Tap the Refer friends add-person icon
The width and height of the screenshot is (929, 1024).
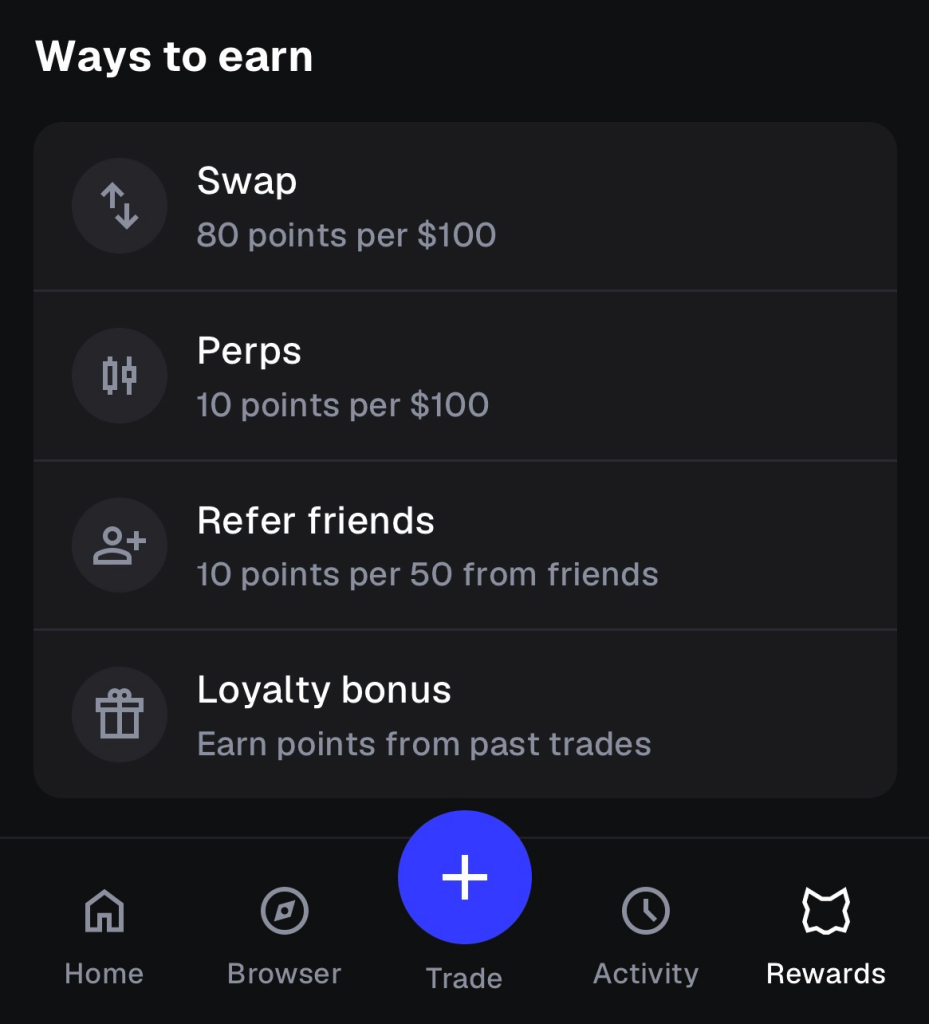[119, 544]
